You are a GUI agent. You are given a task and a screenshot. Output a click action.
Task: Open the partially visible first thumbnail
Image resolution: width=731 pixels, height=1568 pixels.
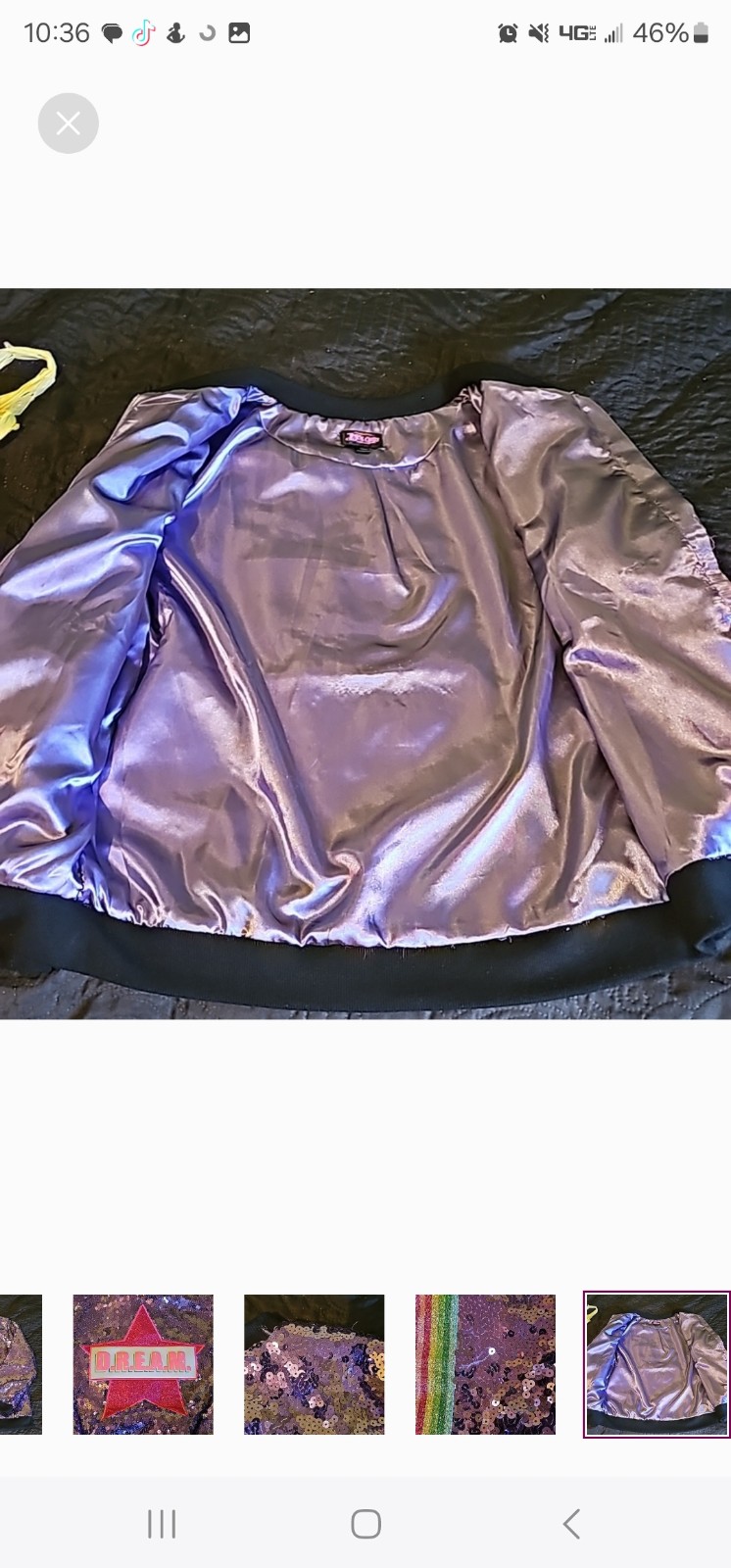(x=21, y=1364)
